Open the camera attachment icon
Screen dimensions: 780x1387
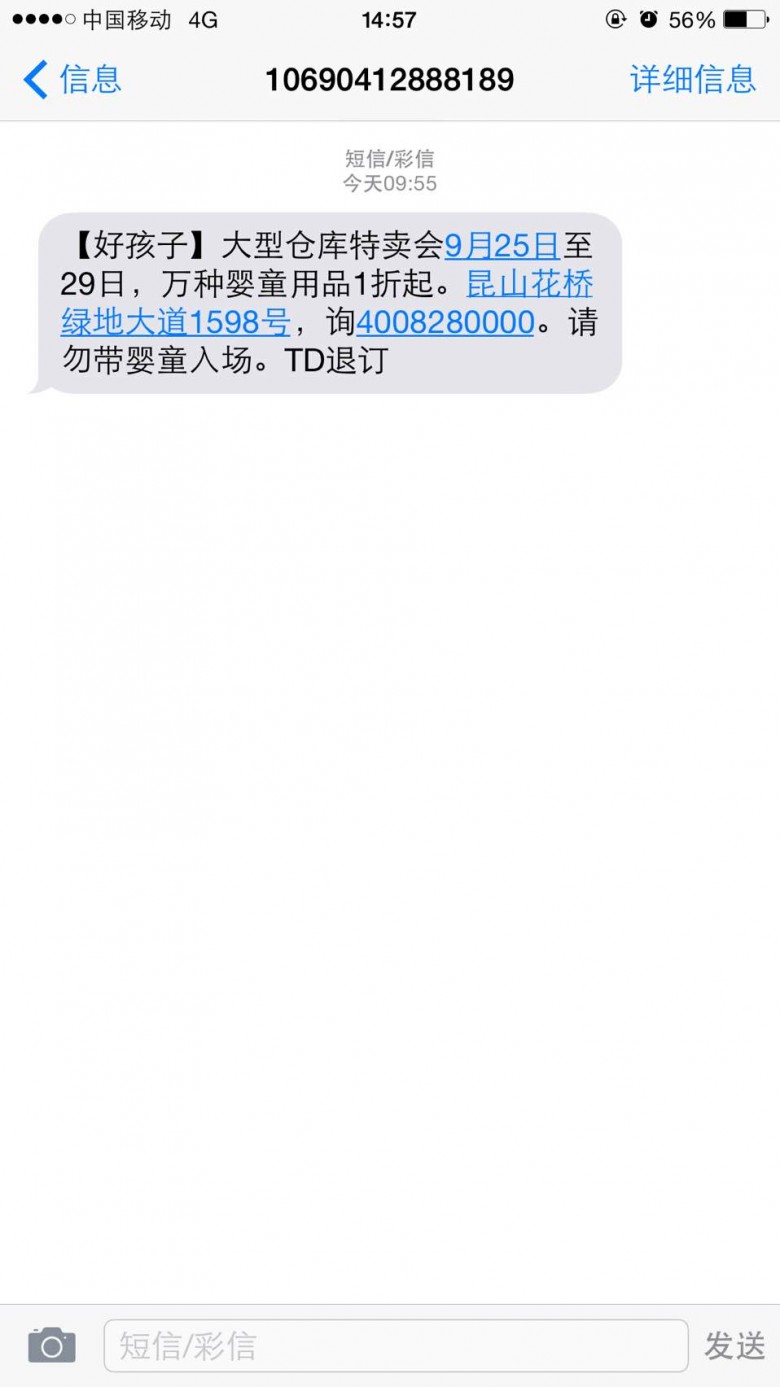[x=52, y=1345]
